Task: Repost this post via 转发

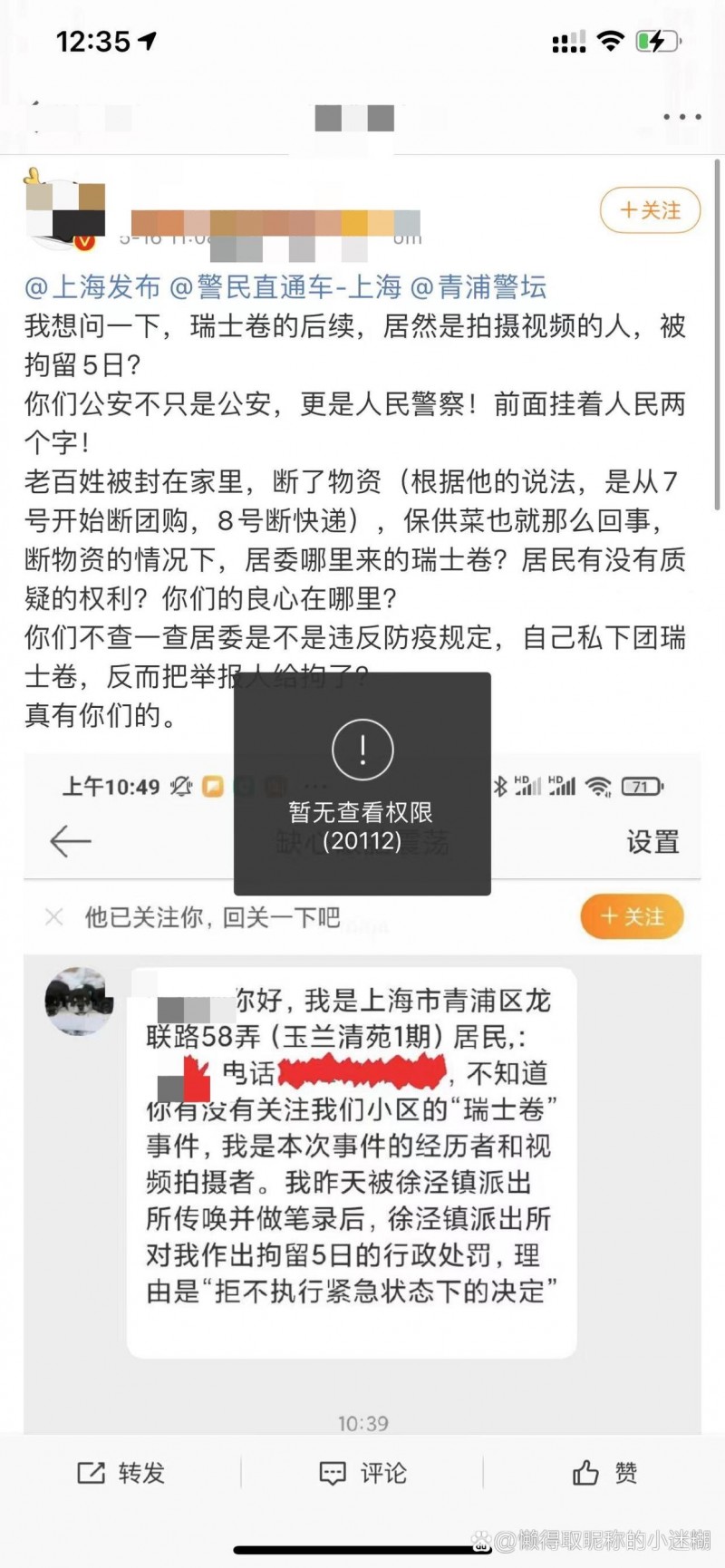Action: point(121,1473)
